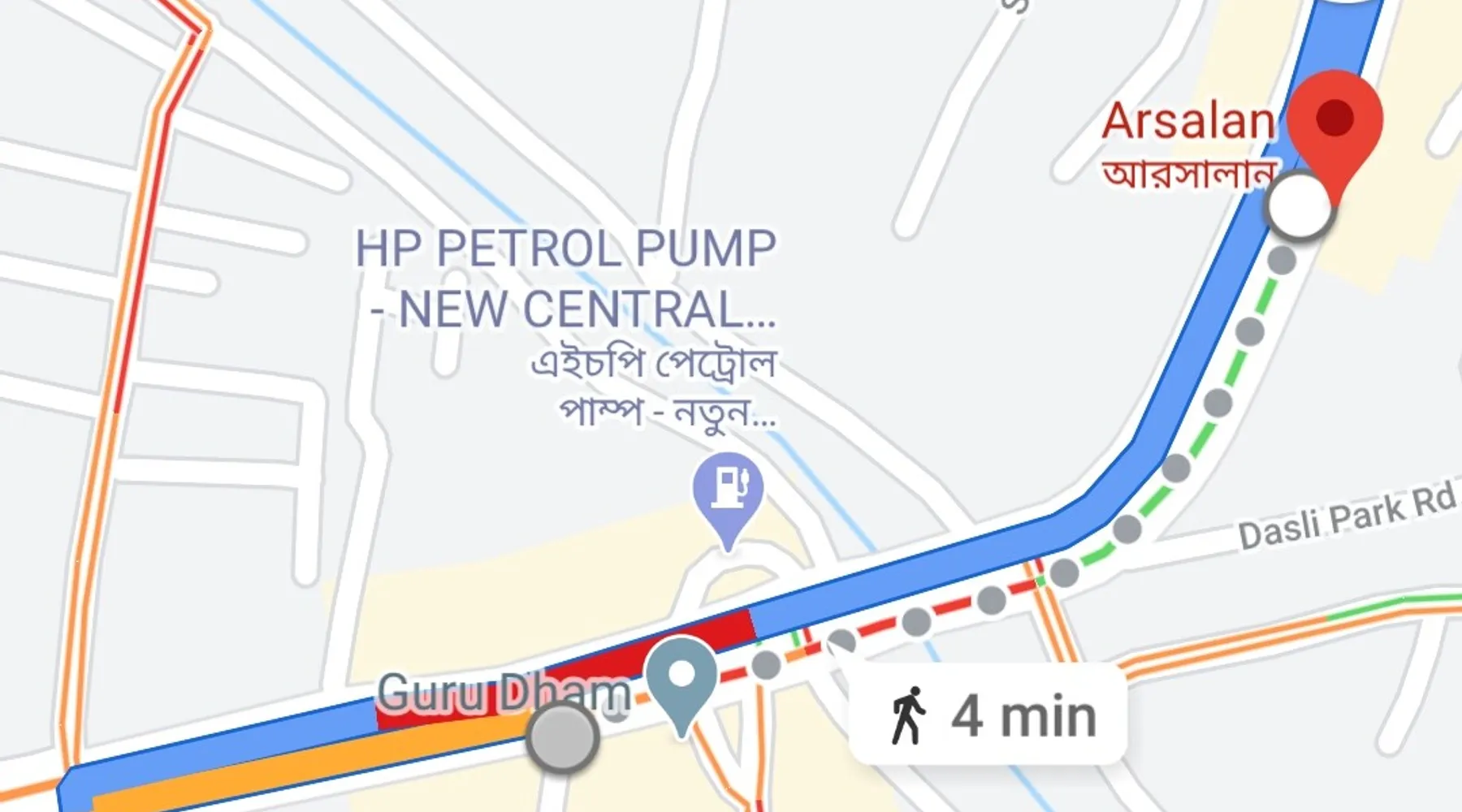Select the Guru Dham location pin
Image resolution: width=1462 pixels, height=812 pixels.
pos(682,677)
